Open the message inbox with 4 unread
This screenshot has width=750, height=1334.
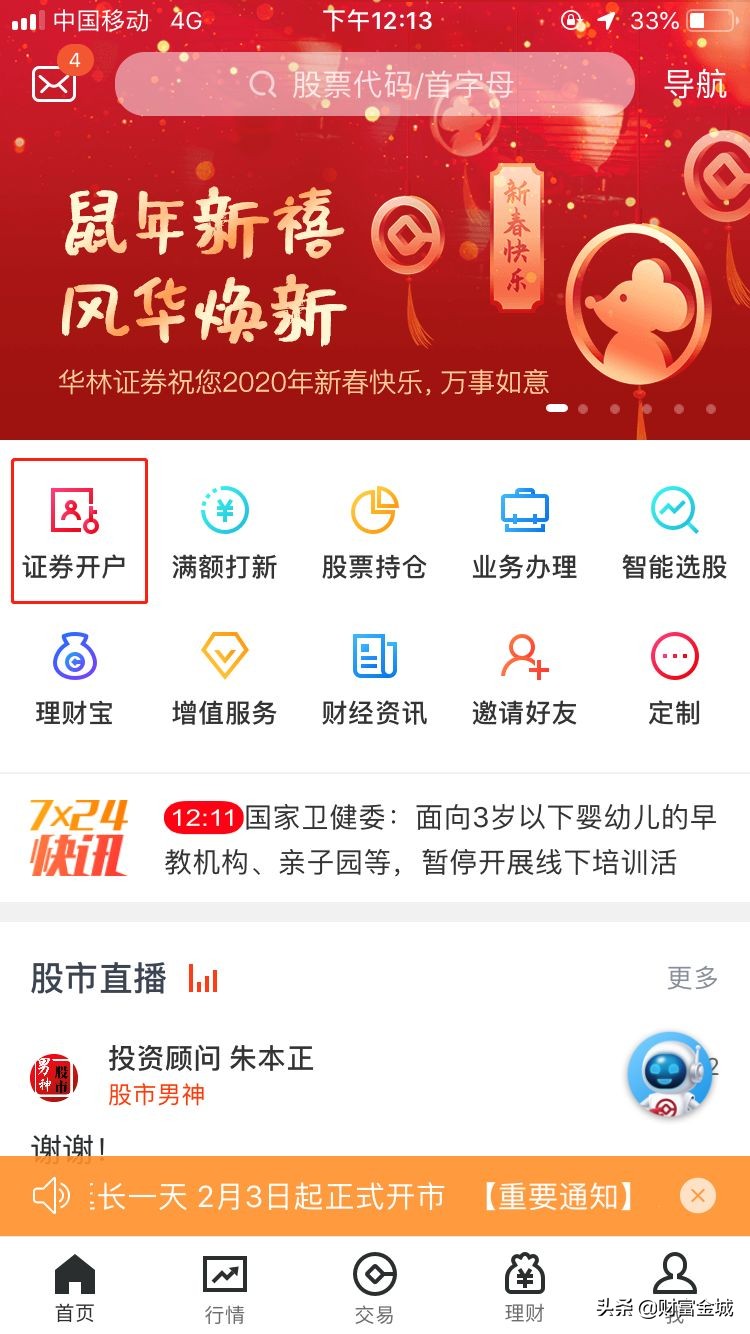click(55, 85)
